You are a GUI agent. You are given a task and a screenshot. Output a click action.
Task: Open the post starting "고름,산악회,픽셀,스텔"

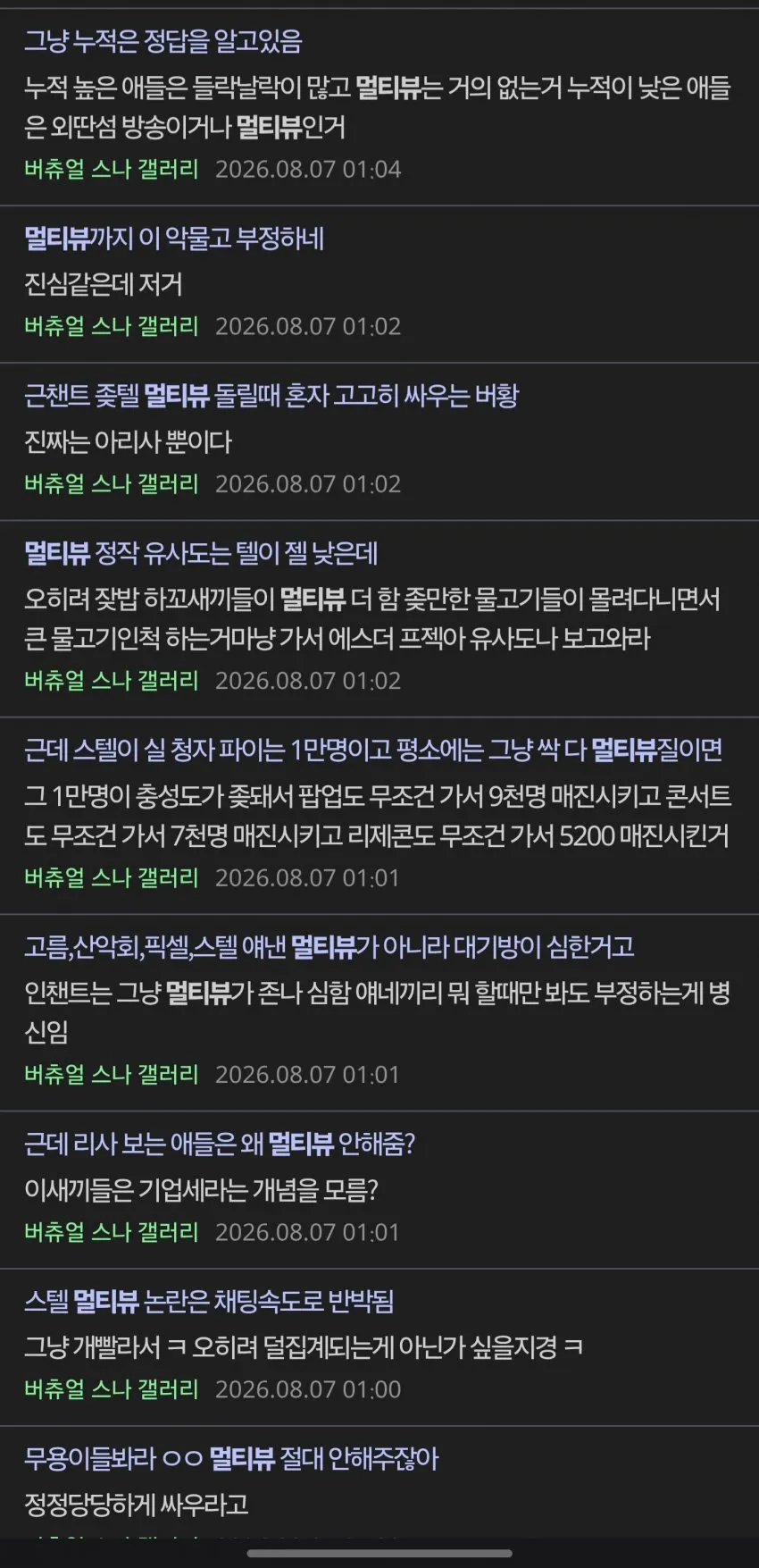point(329,947)
